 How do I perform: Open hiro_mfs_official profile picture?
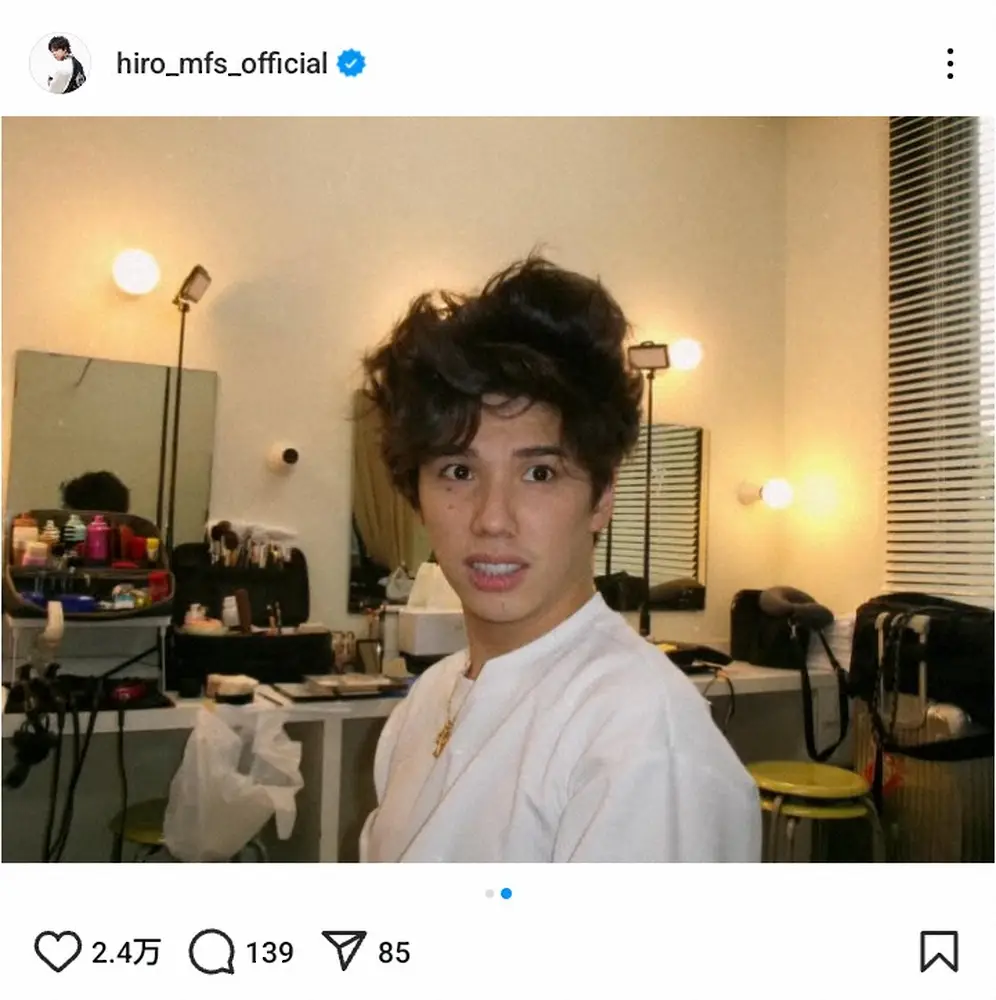click(x=60, y=63)
